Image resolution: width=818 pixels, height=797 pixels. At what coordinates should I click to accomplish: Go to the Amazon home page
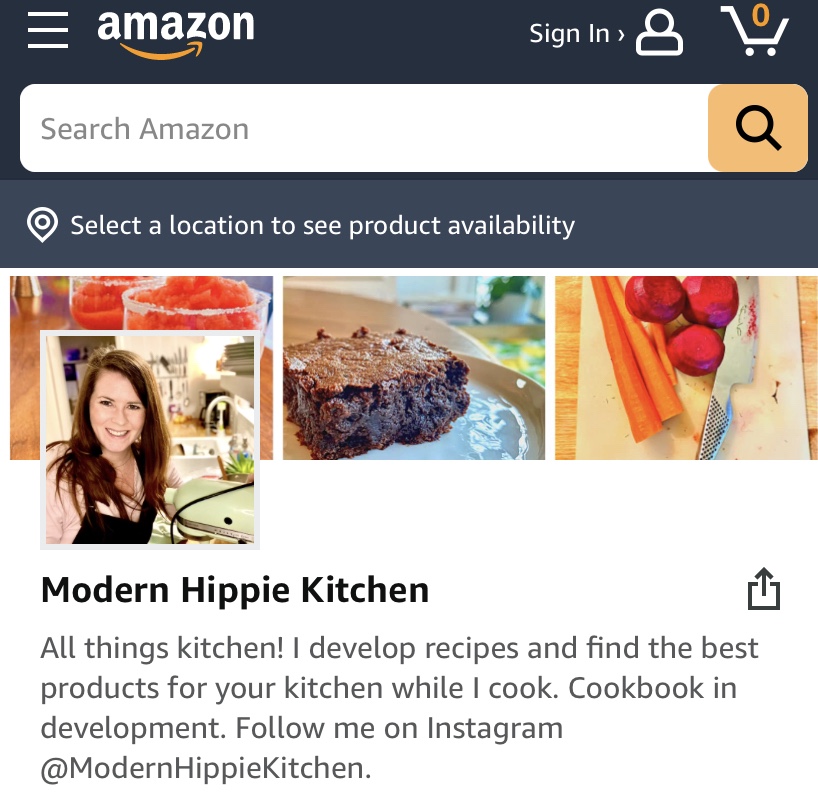click(x=176, y=33)
